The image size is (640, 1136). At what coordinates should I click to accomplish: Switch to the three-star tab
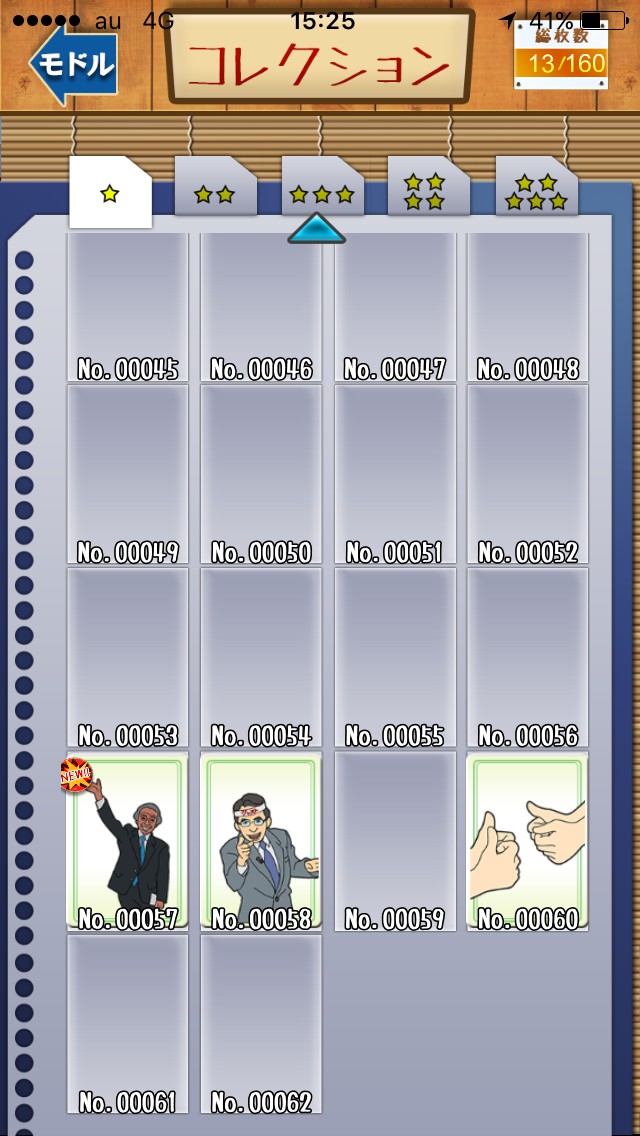click(x=323, y=187)
